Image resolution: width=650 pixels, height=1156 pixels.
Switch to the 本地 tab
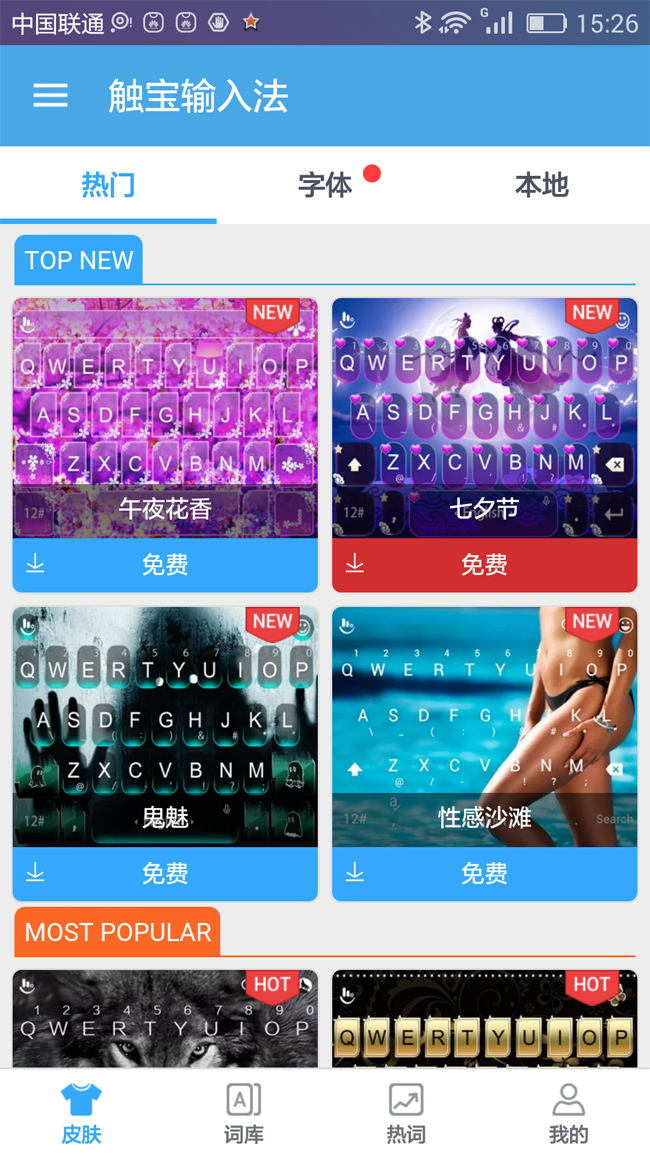click(541, 185)
